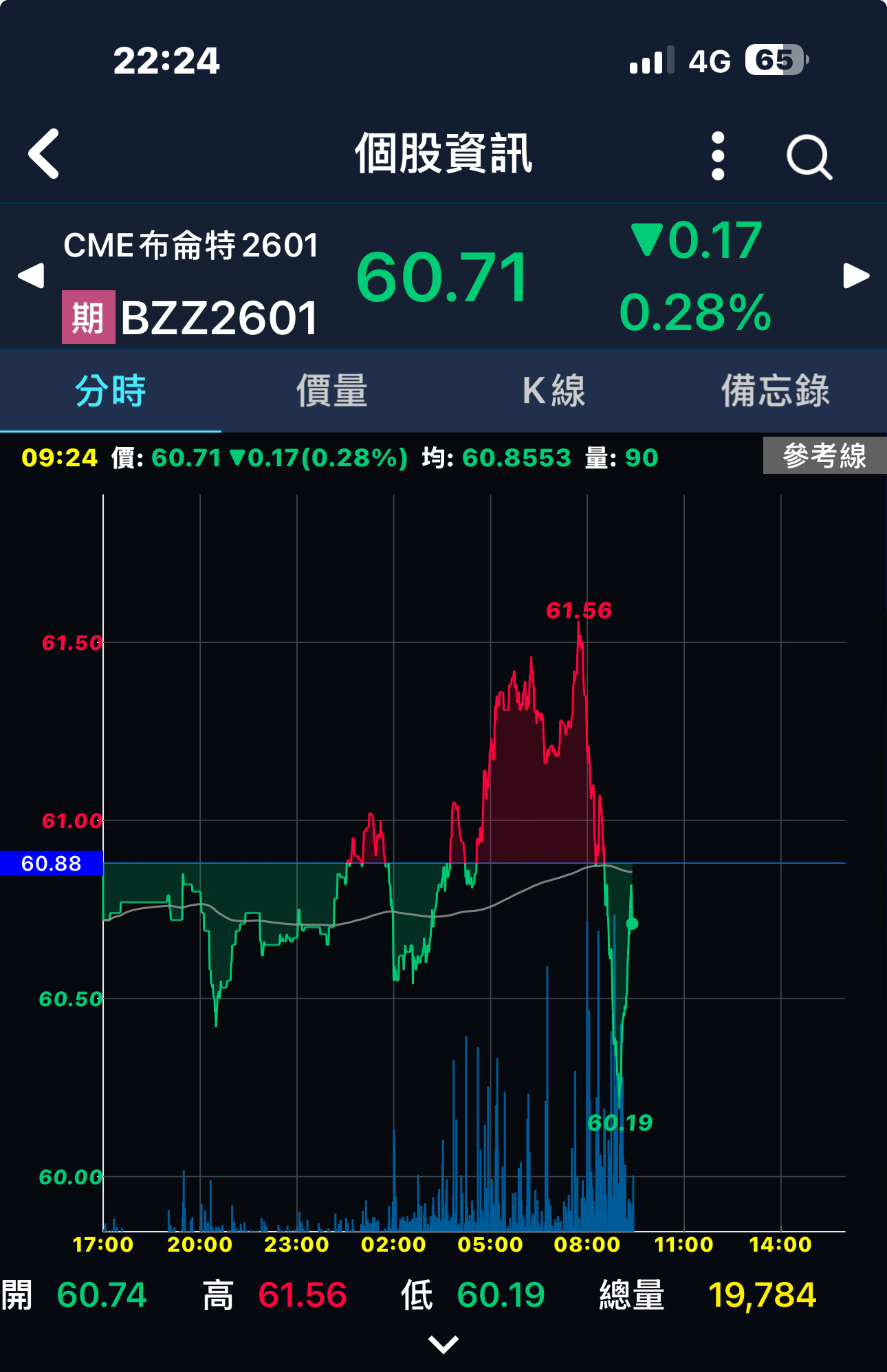Open the search magnifier icon
This screenshot has height=1372, width=887.
[x=809, y=157]
